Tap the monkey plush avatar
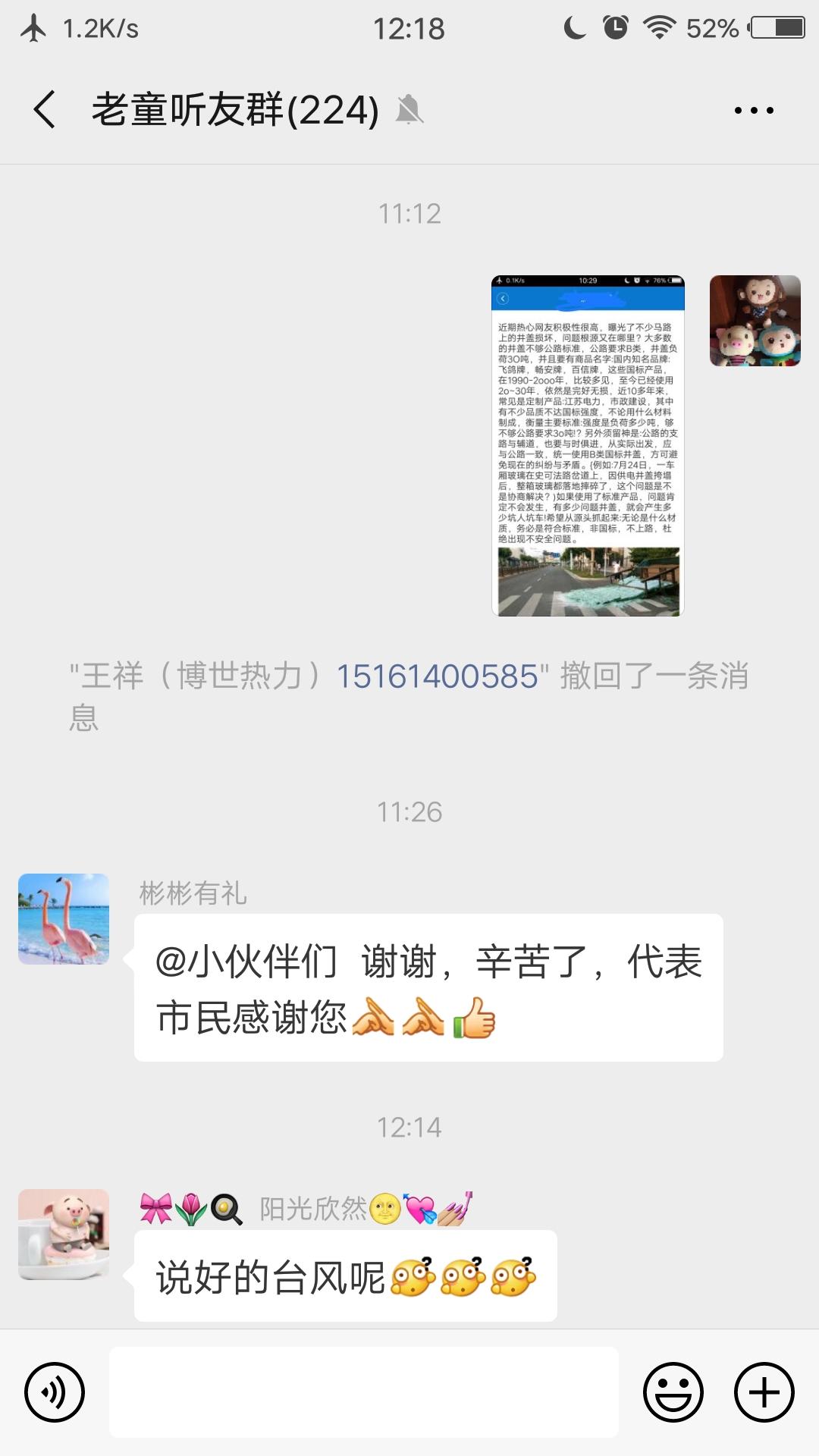 pyautogui.click(x=755, y=321)
